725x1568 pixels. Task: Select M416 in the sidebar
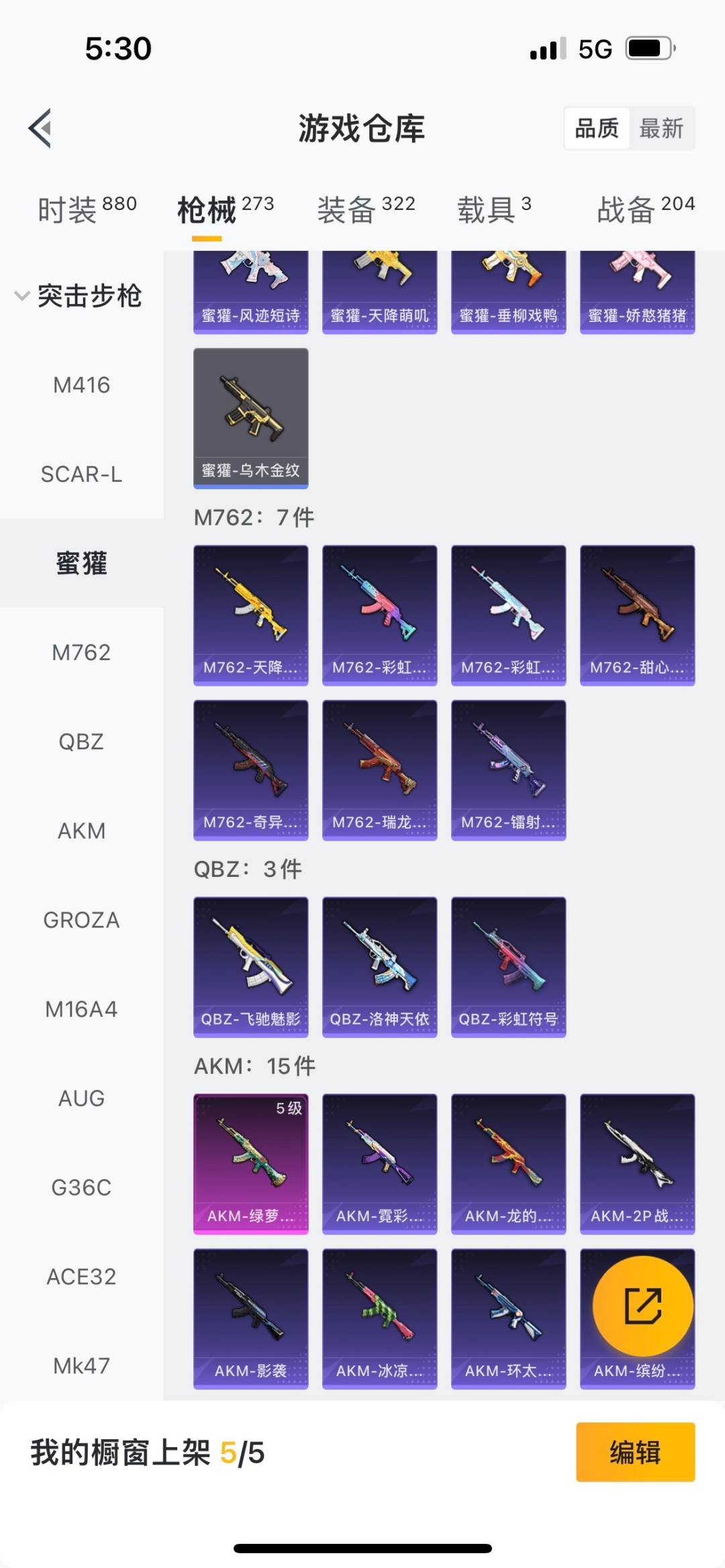coord(81,385)
